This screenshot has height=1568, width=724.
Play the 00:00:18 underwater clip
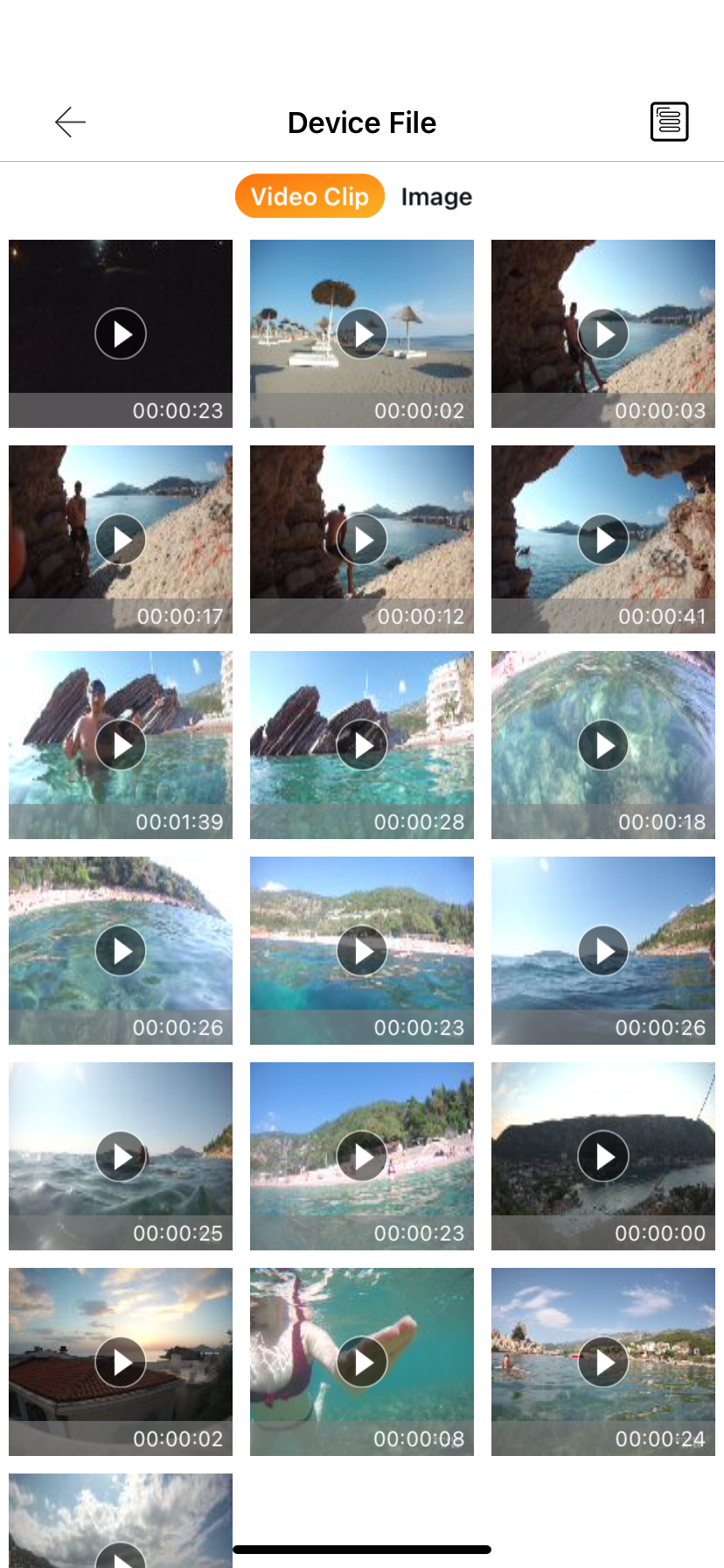(603, 745)
